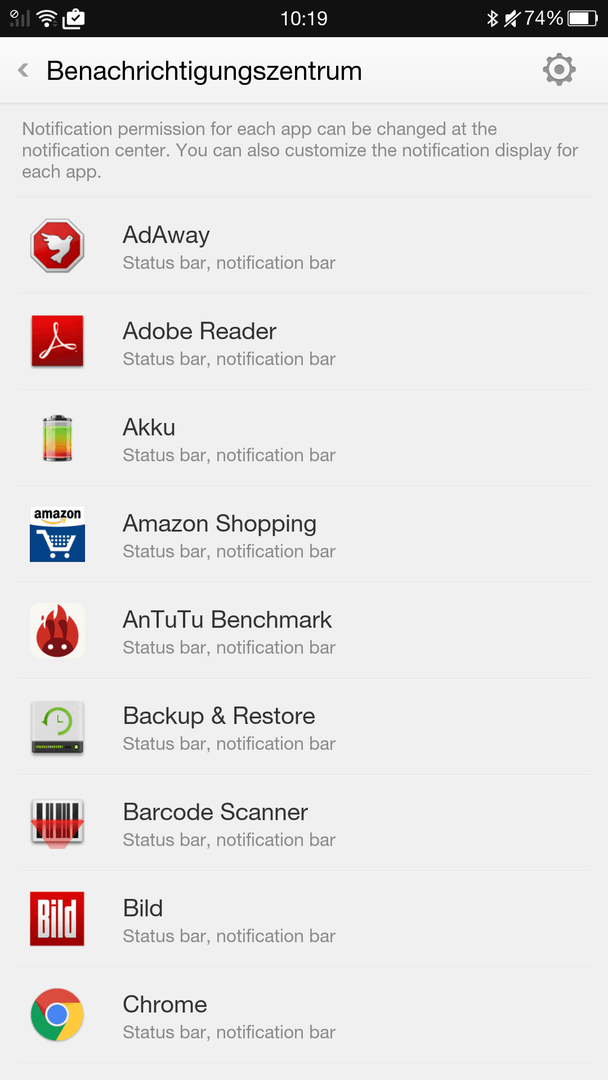Tap the Bild app entry
The height and width of the screenshot is (1080, 608).
pyautogui.click(x=304, y=919)
